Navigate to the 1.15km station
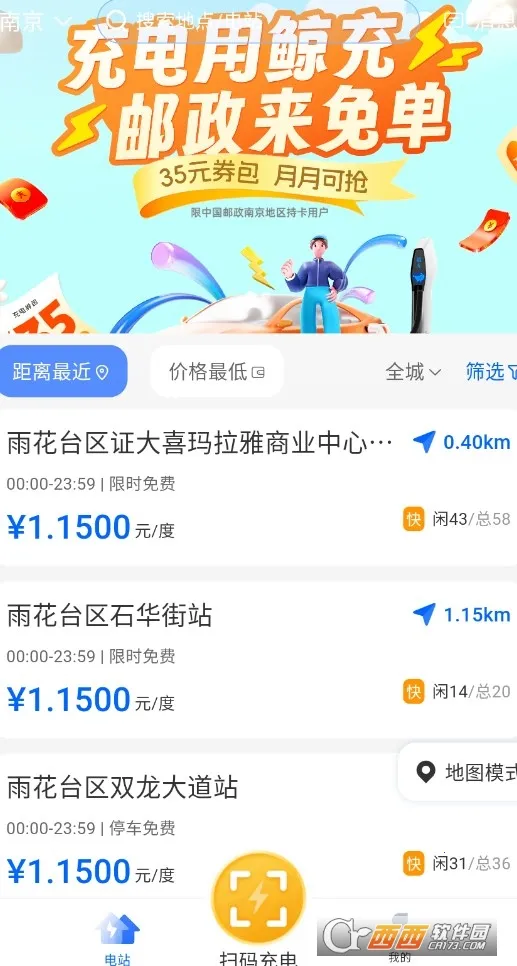The image size is (517, 966). (x=462, y=615)
